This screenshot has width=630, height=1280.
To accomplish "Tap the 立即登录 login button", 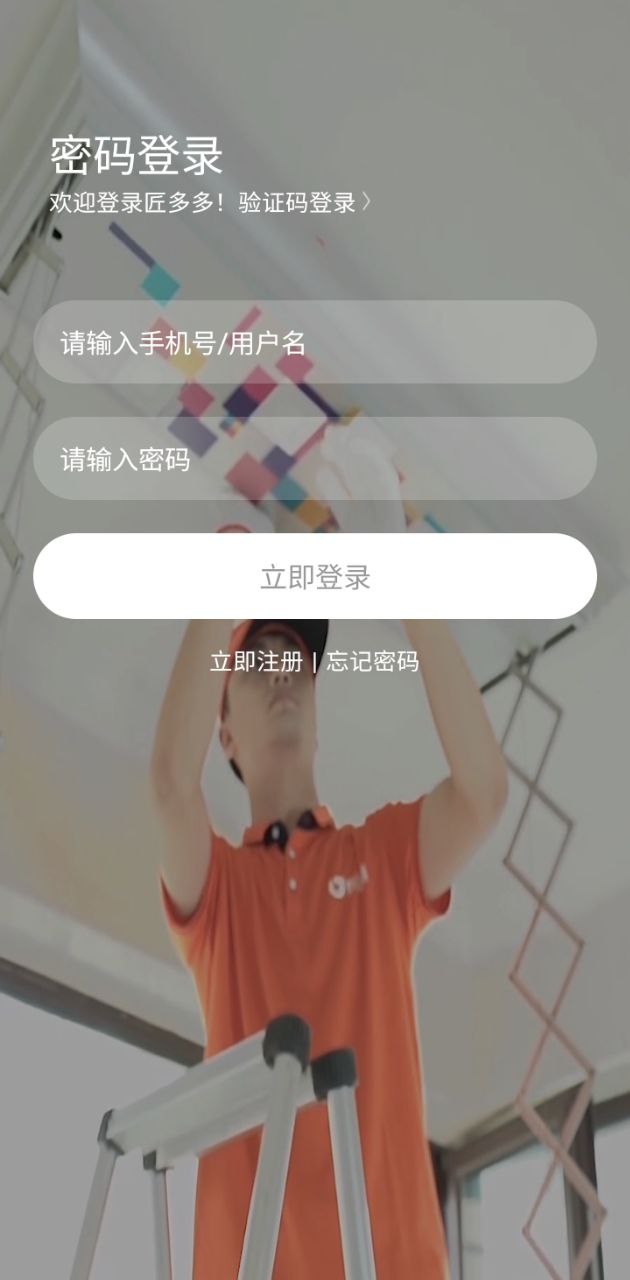I will tap(315, 577).
